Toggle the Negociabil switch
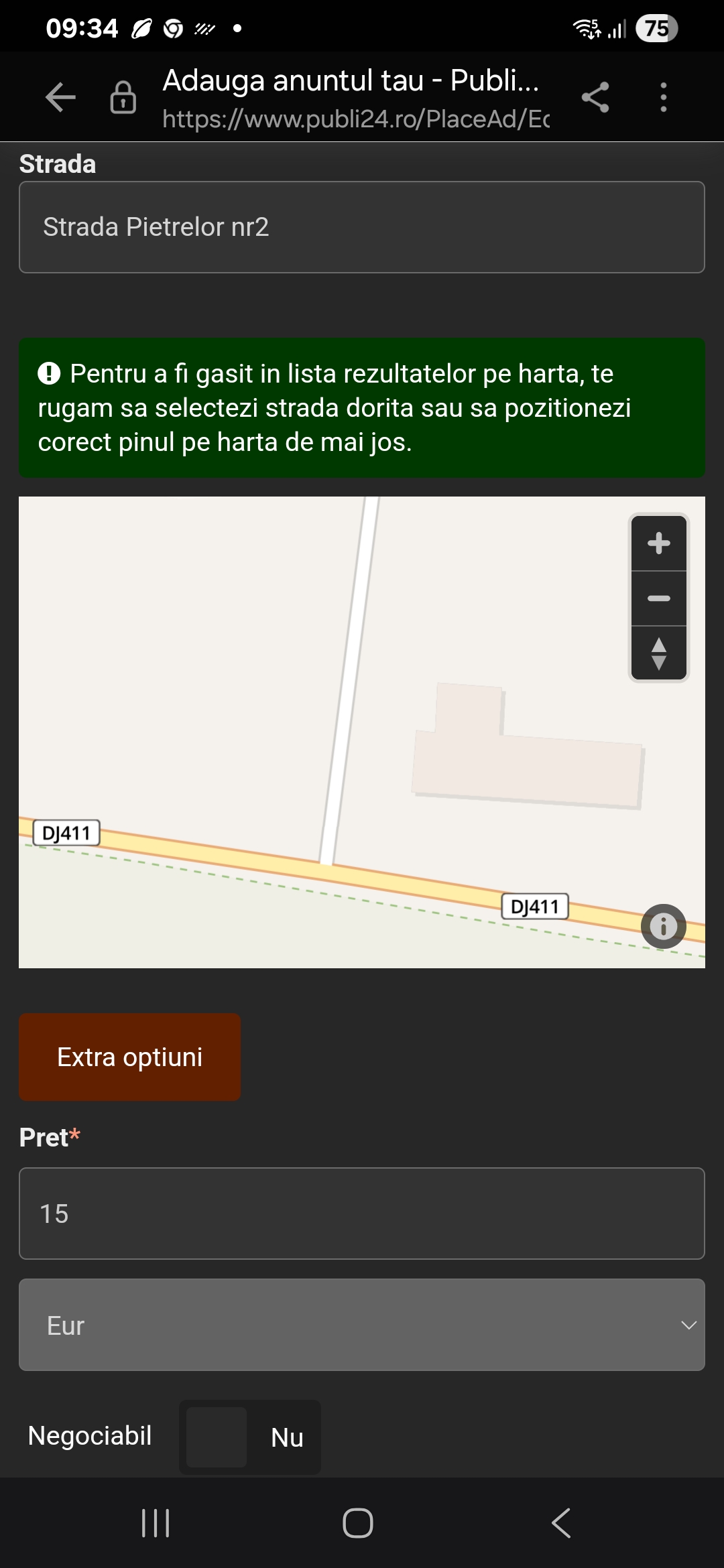This screenshot has height=1568, width=724. point(250,1437)
